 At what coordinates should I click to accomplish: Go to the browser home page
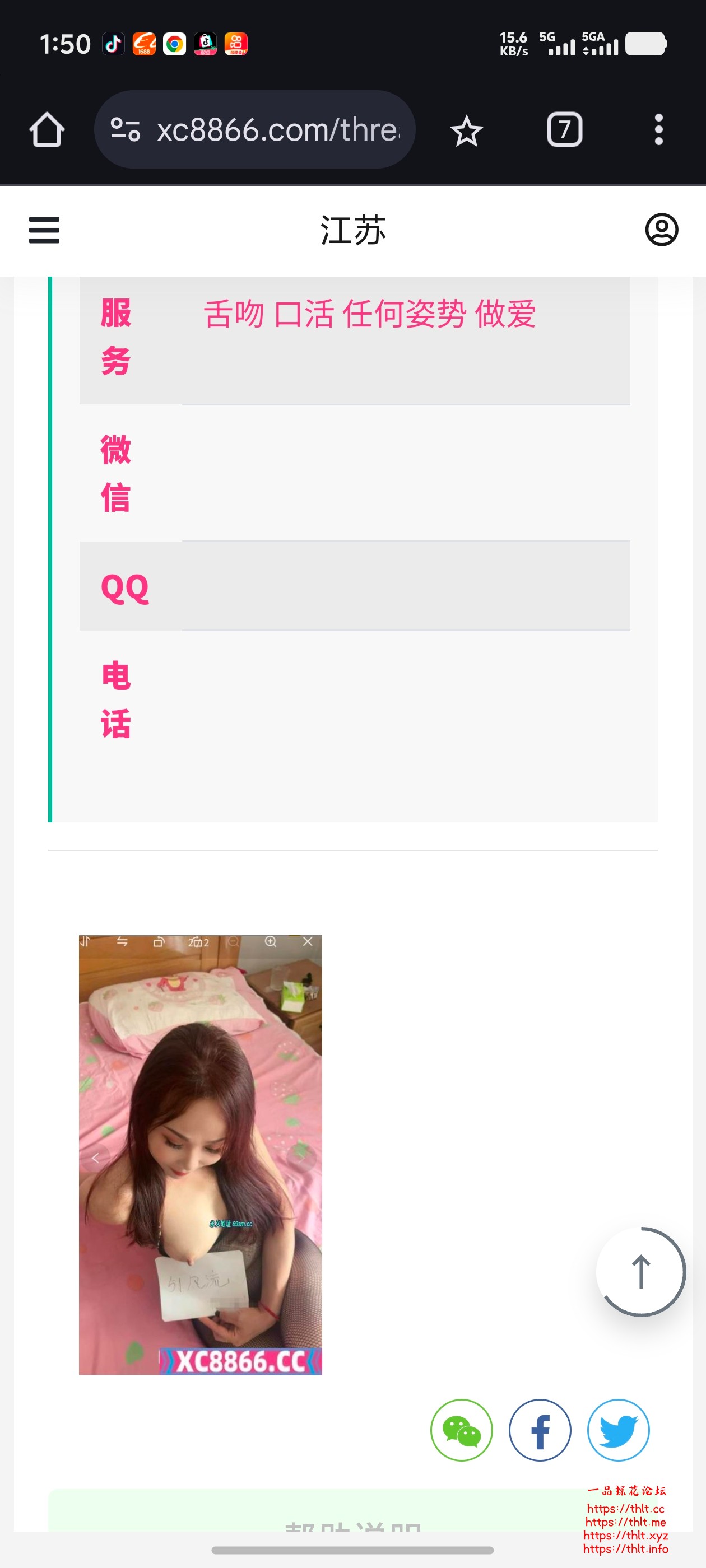[47, 130]
